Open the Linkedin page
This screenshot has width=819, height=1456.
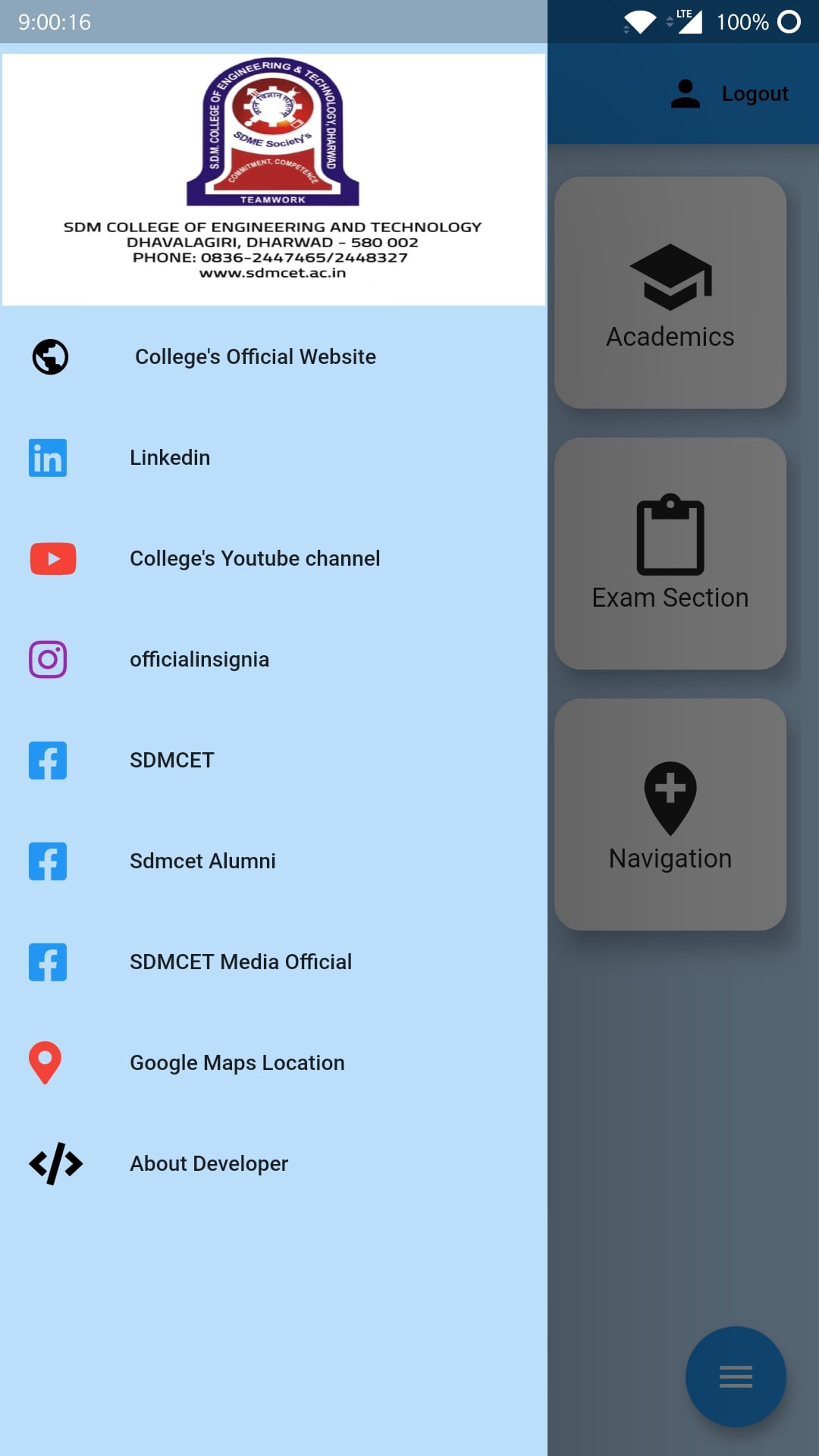pyautogui.click(x=273, y=457)
